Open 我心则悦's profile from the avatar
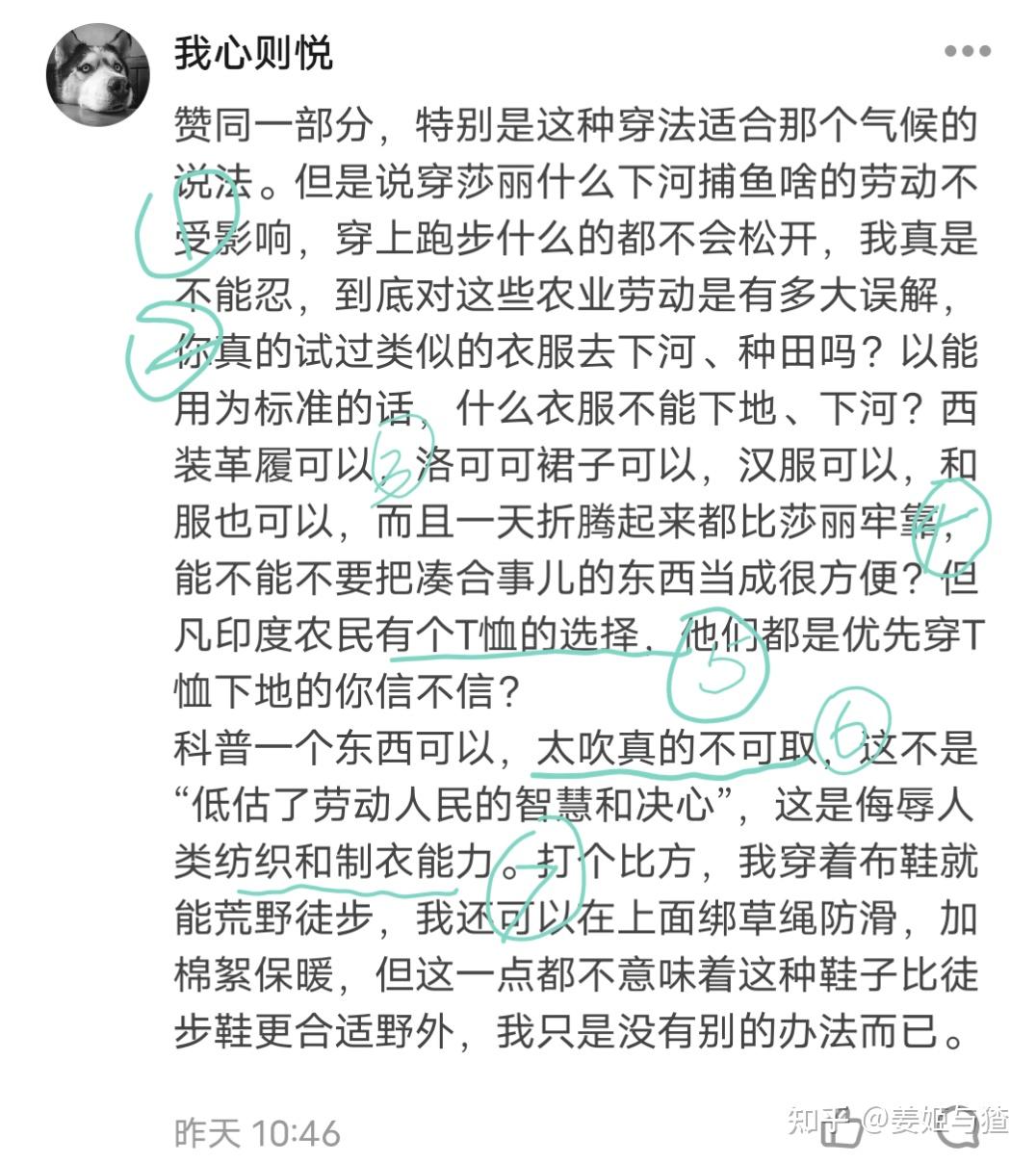The height and width of the screenshot is (1163, 1036). click(x=97, y=76)
